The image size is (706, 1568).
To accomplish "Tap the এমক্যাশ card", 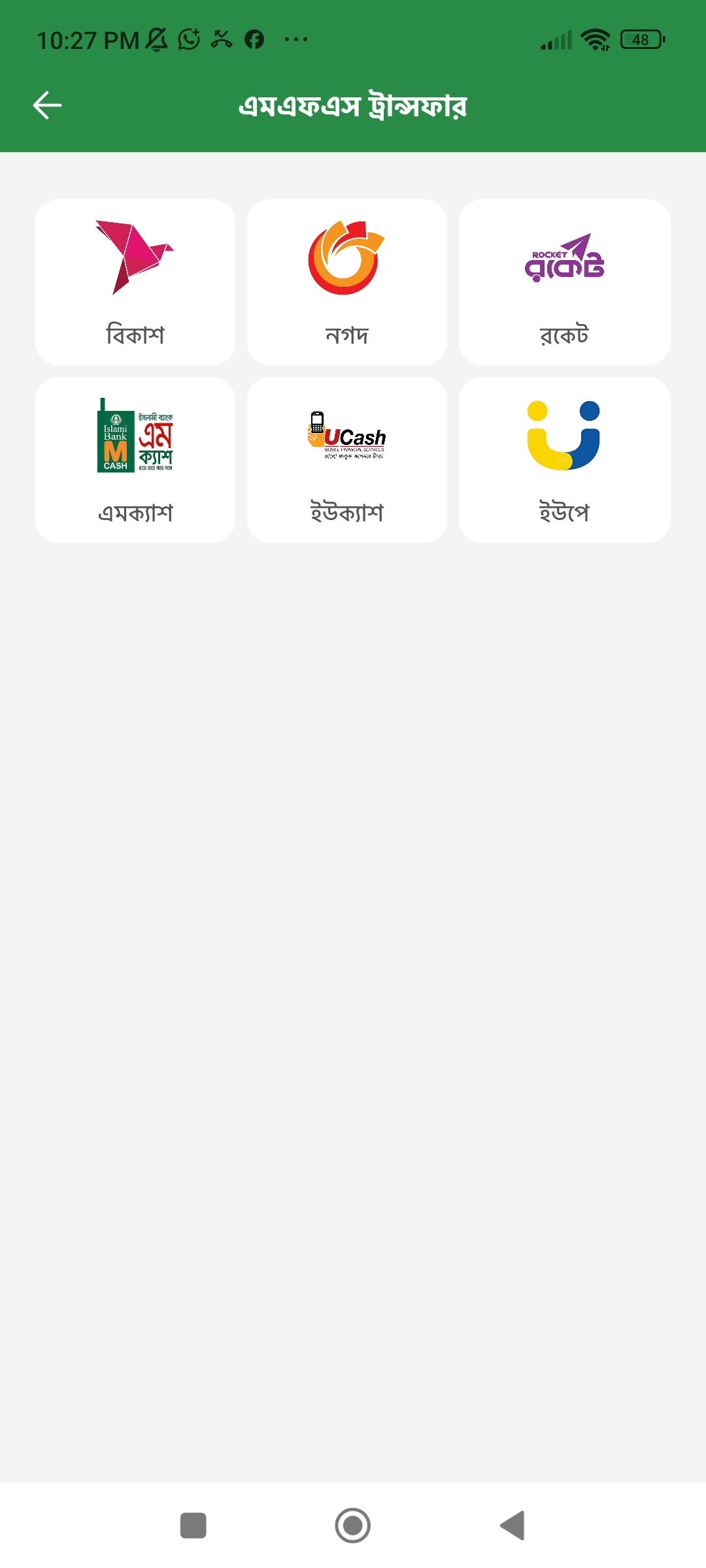I will pos(135,460).
